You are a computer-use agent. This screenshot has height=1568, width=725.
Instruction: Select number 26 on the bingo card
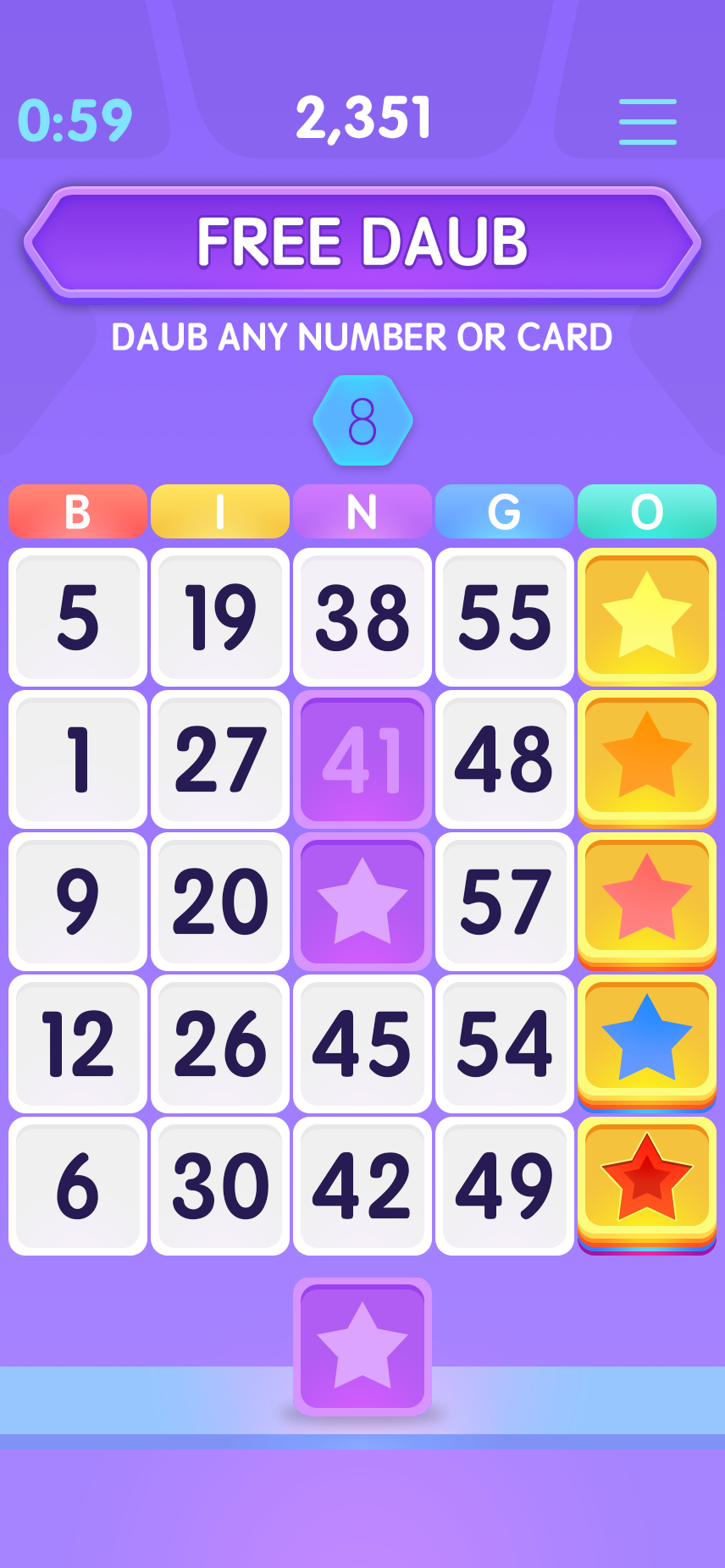coord(220,1044)
